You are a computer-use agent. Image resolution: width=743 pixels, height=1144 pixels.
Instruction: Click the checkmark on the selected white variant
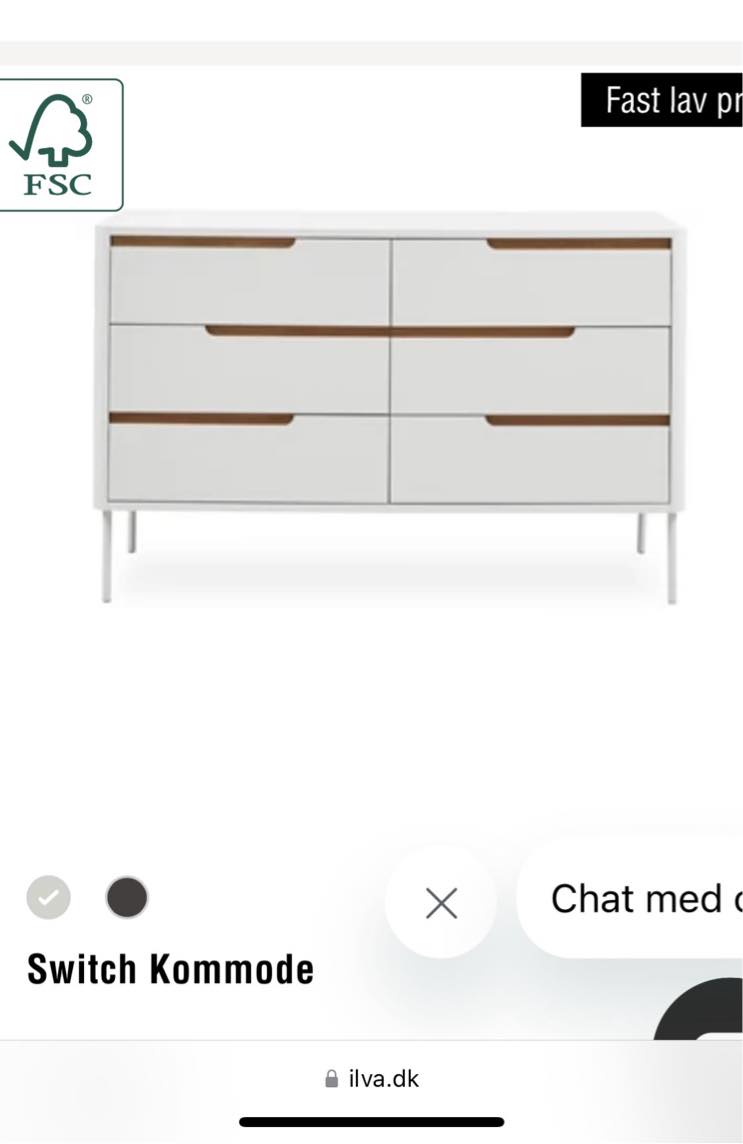tap(49, 897)
